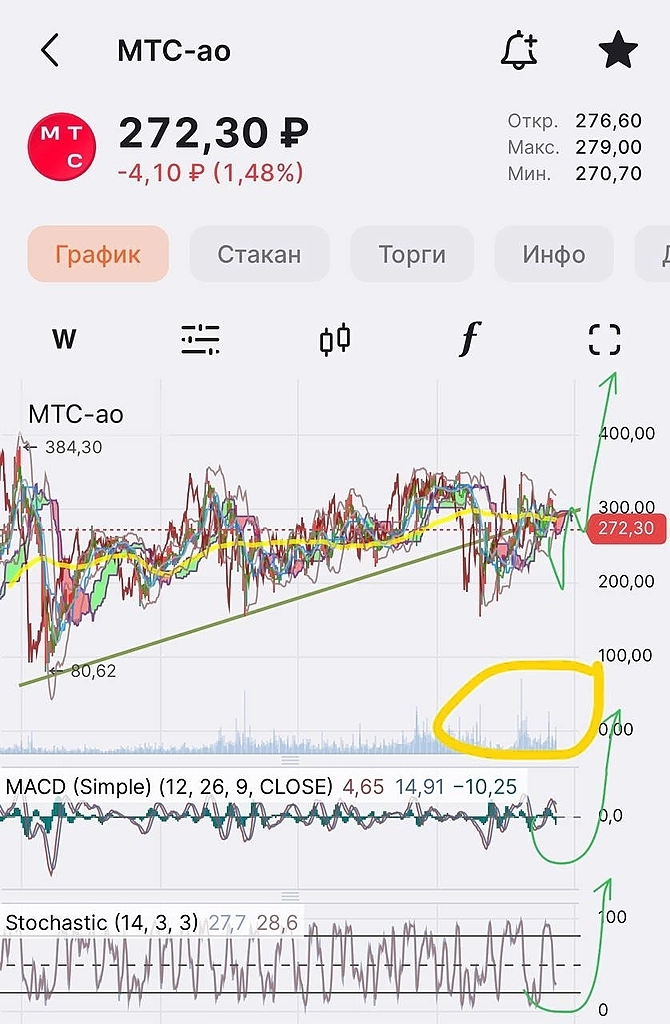
Task: Switch to the Торги tab
Action: (412, 254)
